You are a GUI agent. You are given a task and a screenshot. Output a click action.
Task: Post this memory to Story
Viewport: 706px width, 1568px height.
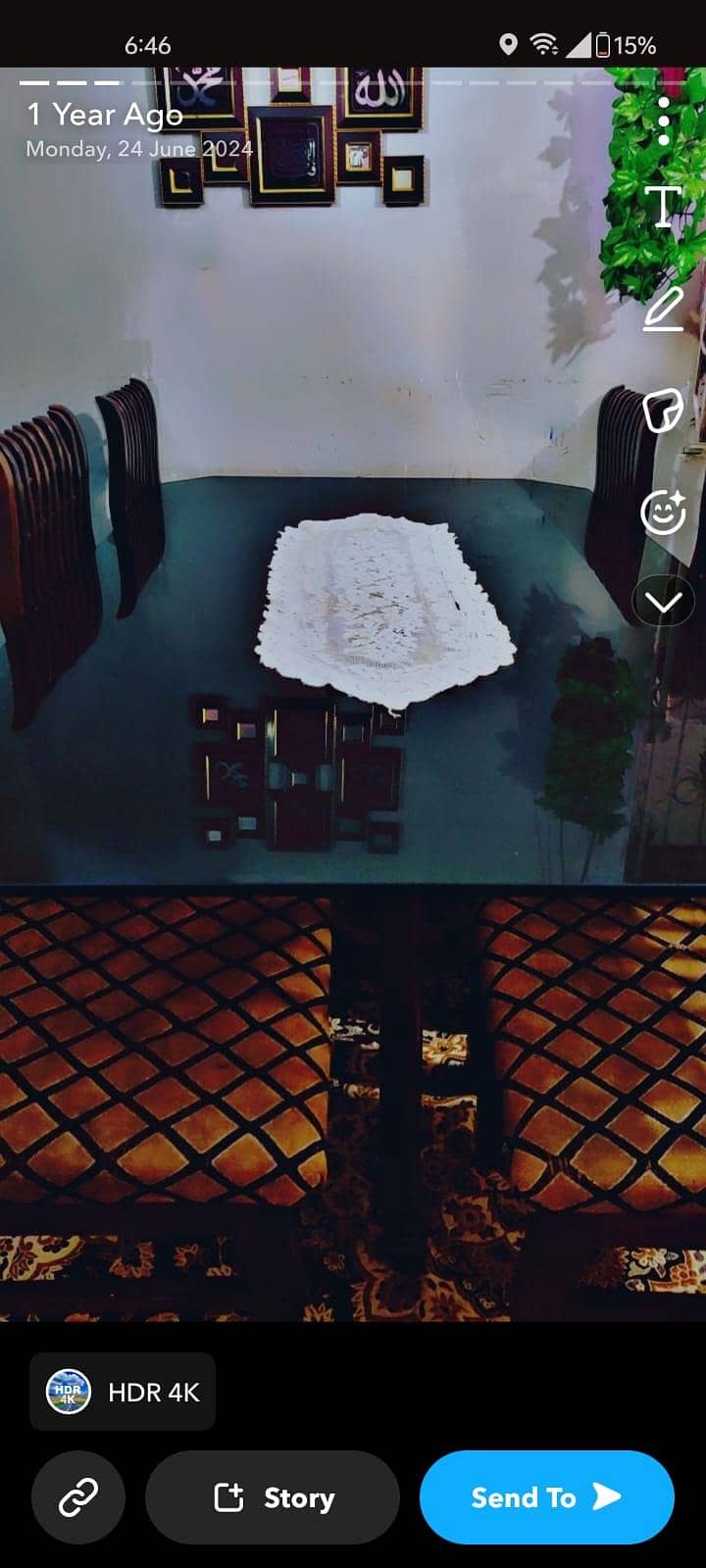pos(273,1497)
